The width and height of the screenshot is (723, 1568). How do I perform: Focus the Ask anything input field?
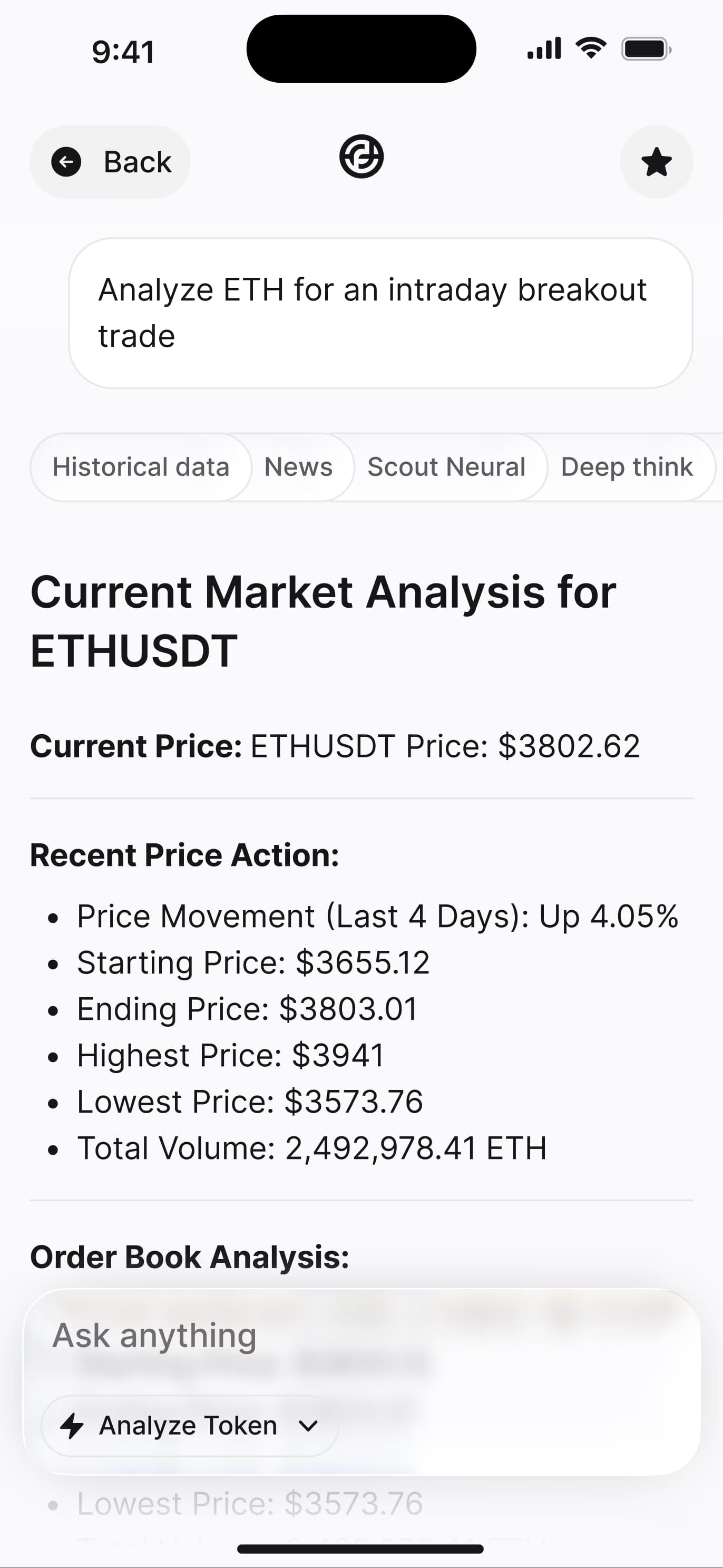tap(360, 1336)
